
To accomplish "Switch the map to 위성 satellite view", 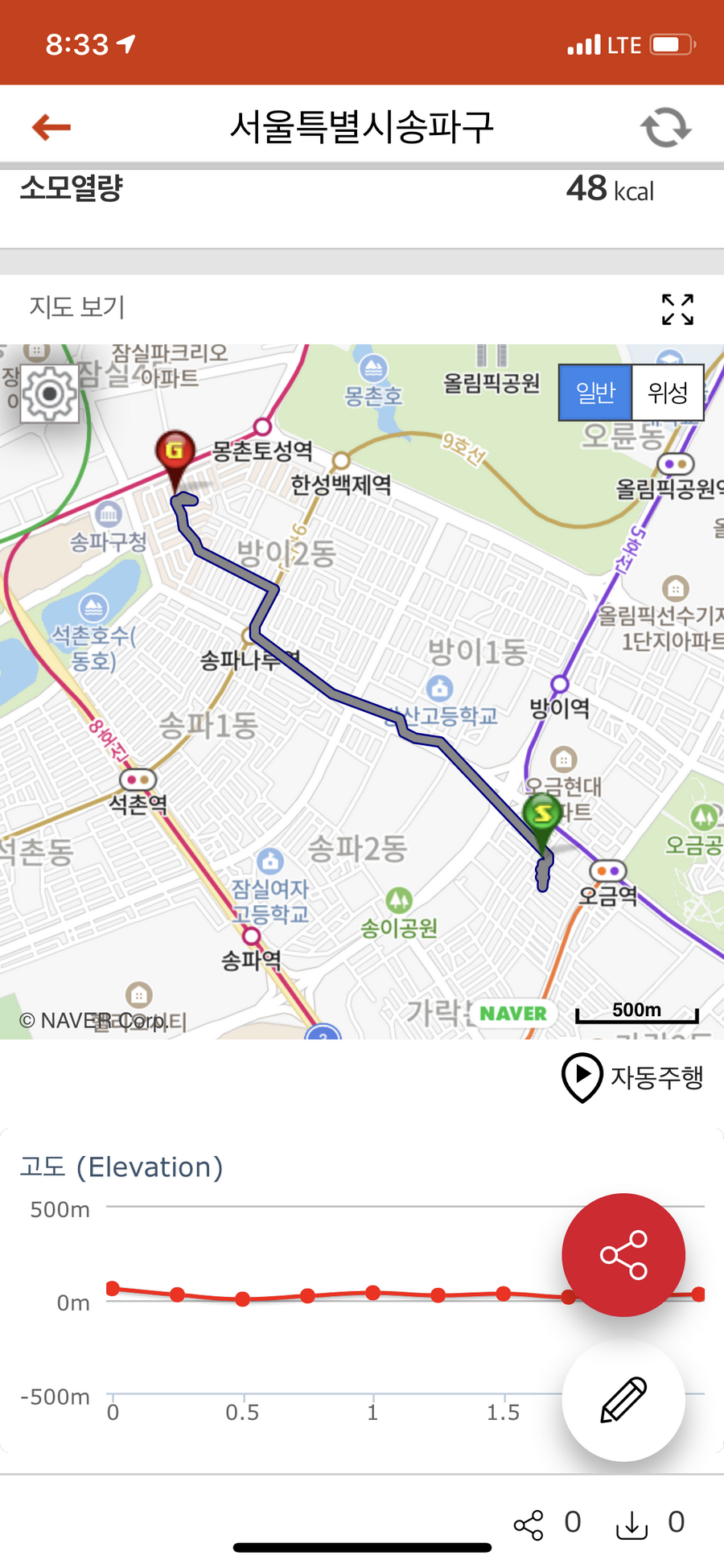I will click(668, 393).
